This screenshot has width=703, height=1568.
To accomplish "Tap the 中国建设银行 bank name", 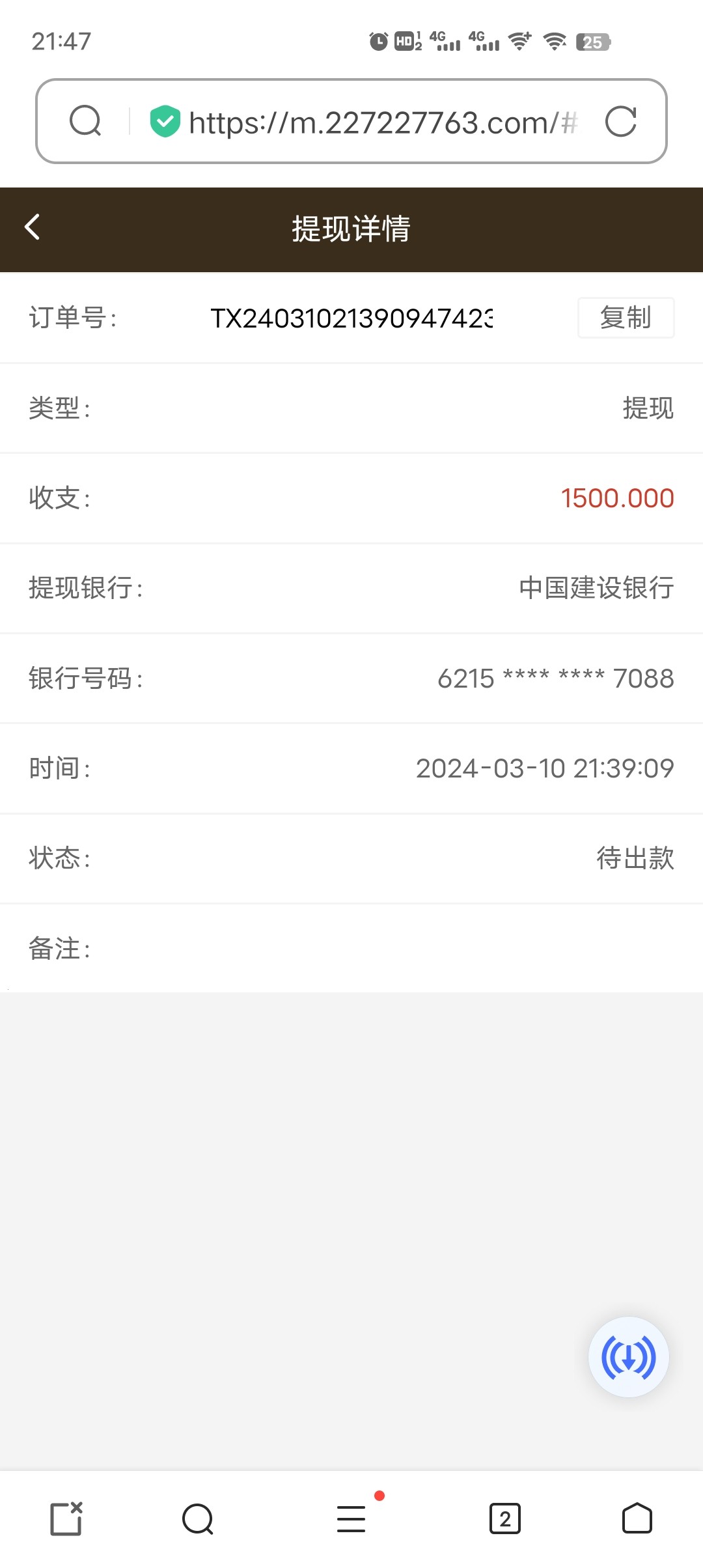I will 595,588.
